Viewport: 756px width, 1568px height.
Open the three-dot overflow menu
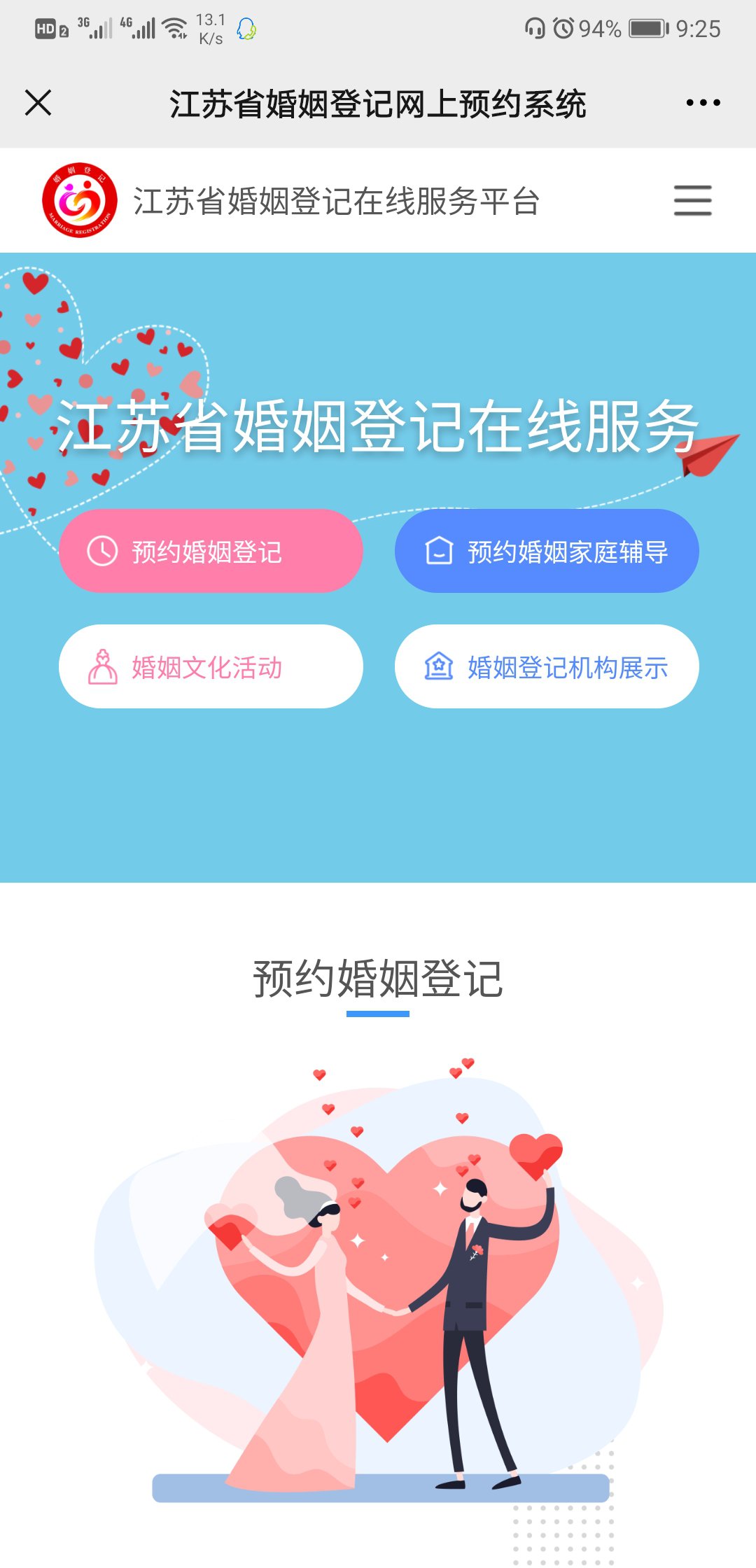coord(703,103)
